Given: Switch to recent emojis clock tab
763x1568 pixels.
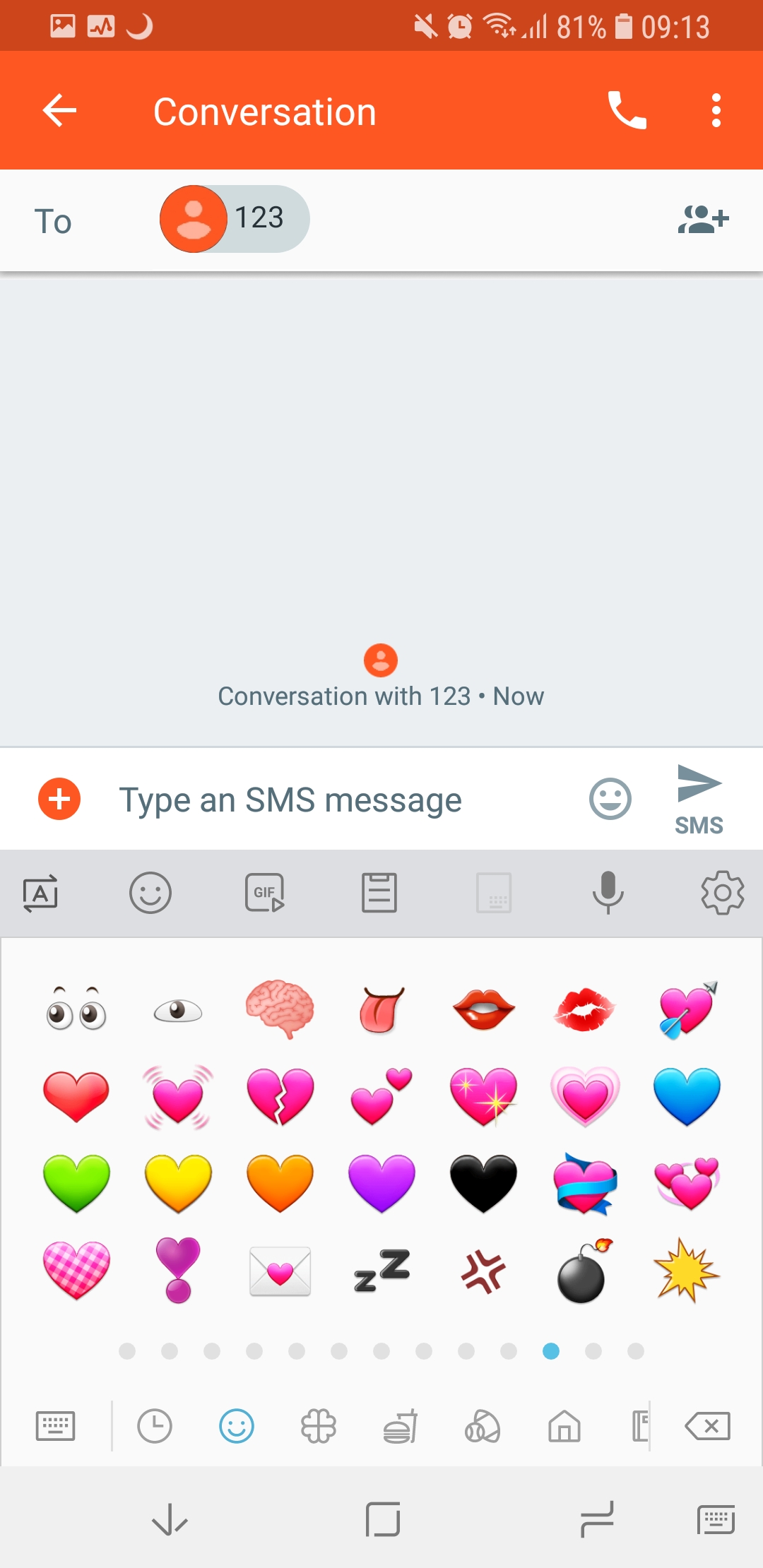Looking at the screenshot, I should 155,1425.
